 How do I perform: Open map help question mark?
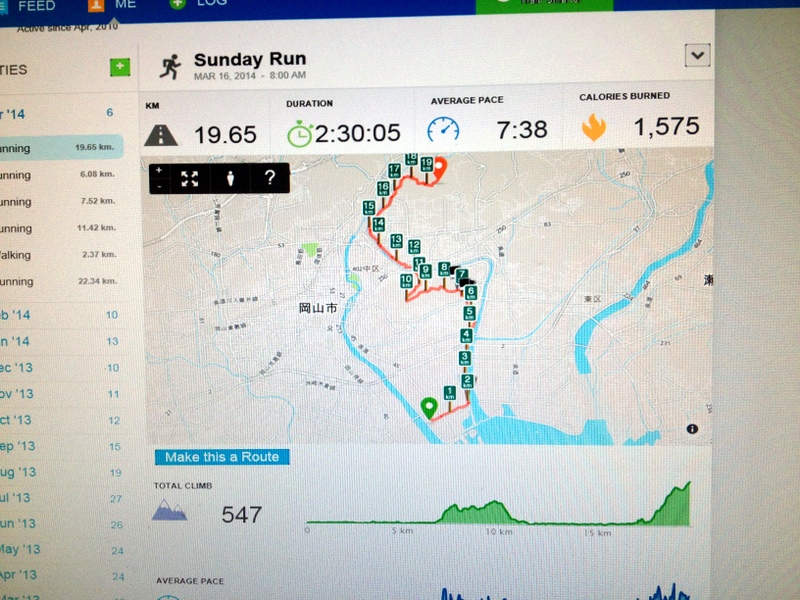point(268,179)
